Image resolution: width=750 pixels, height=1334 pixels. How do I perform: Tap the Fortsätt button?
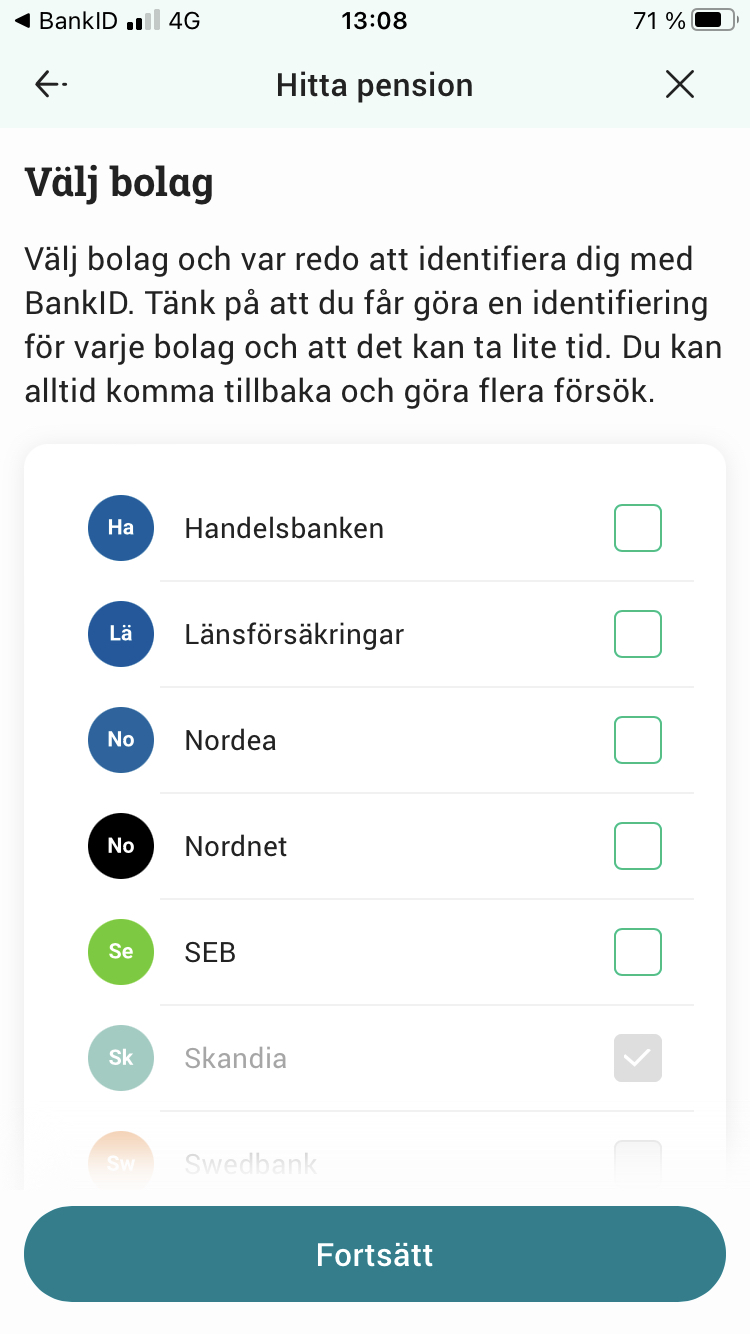(x=375, y=1254)
